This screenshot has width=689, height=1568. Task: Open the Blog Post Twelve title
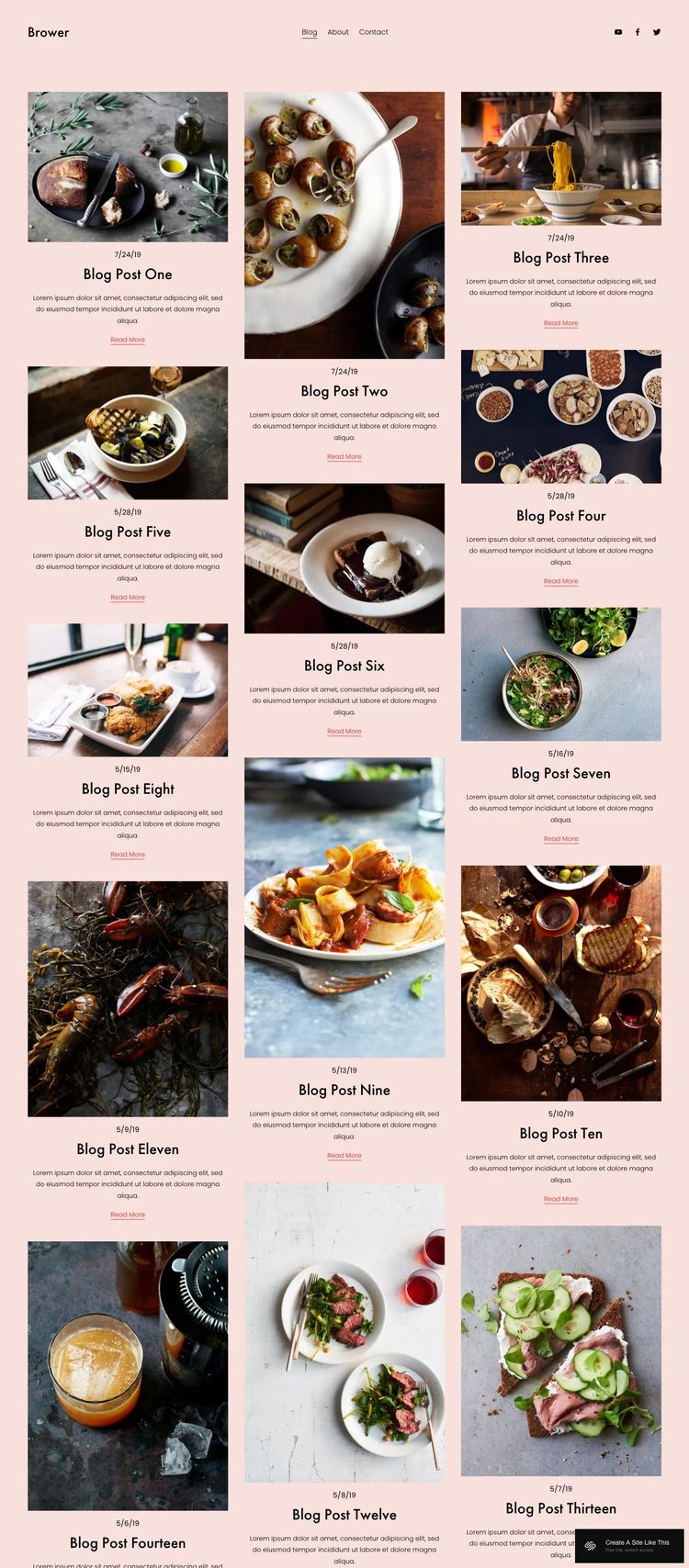point(344,1515)
